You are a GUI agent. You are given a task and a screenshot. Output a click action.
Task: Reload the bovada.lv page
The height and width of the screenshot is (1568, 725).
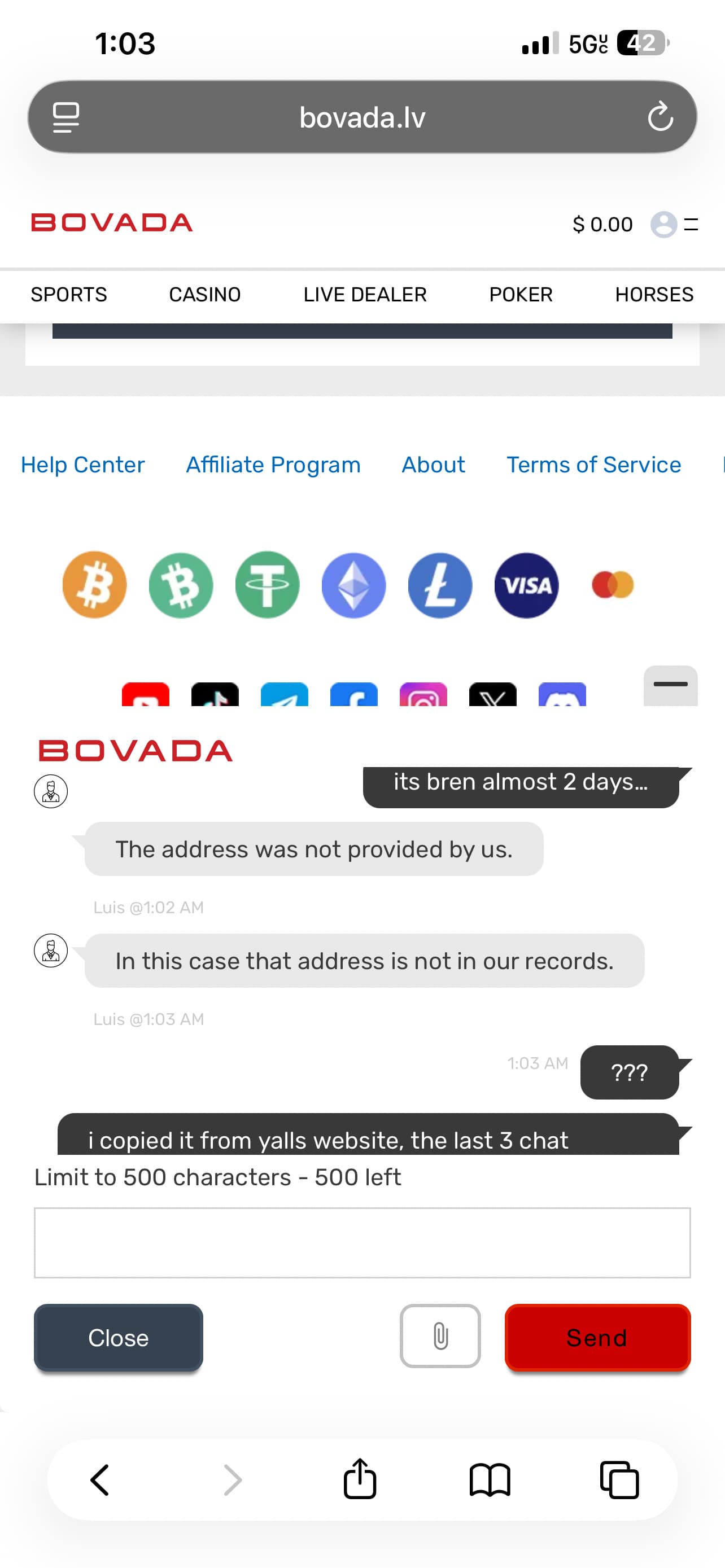pyautogui.click(x=660, y=117)
